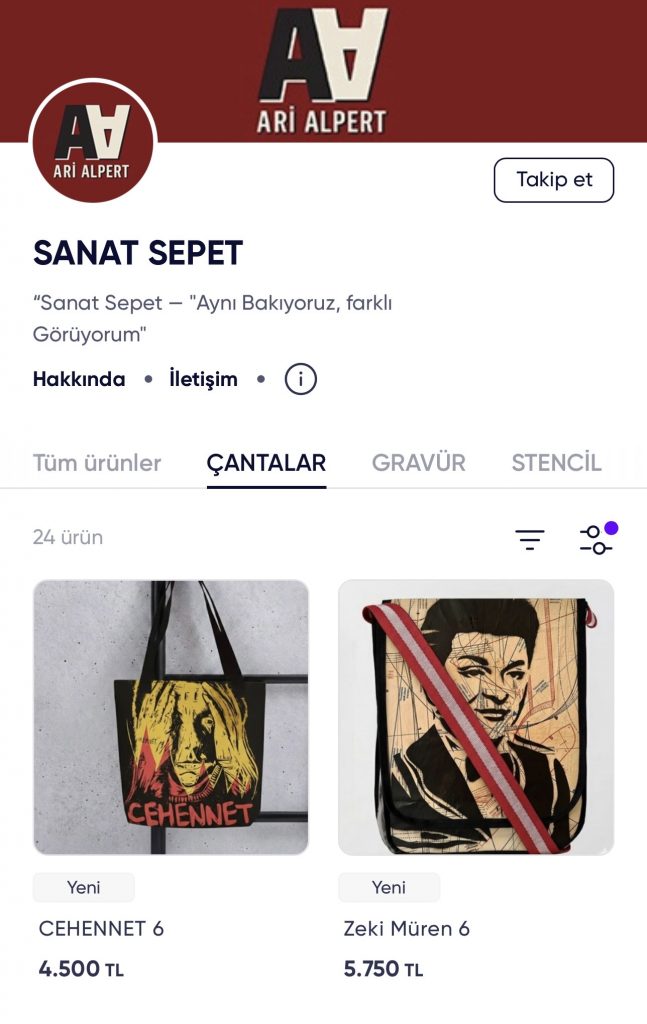
Task: Switch to the Tüm ürünler tab
Action: click(97, 463)
